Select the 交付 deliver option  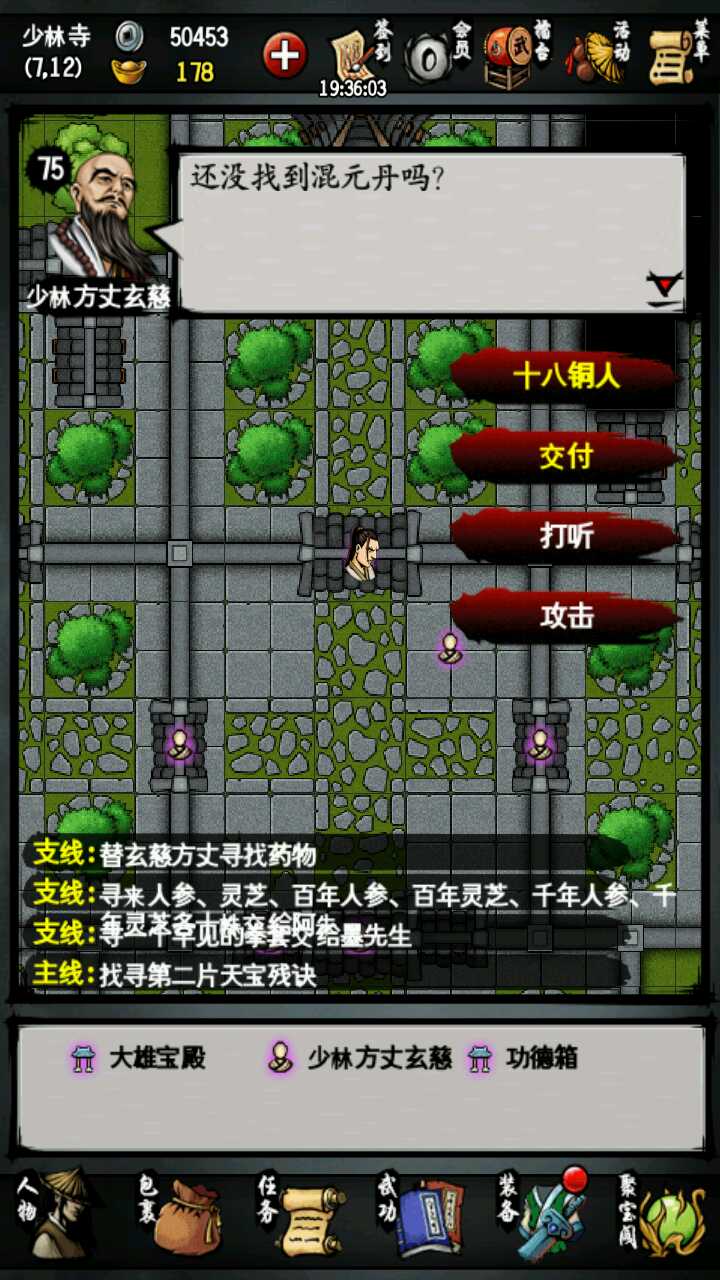point(566,456)
